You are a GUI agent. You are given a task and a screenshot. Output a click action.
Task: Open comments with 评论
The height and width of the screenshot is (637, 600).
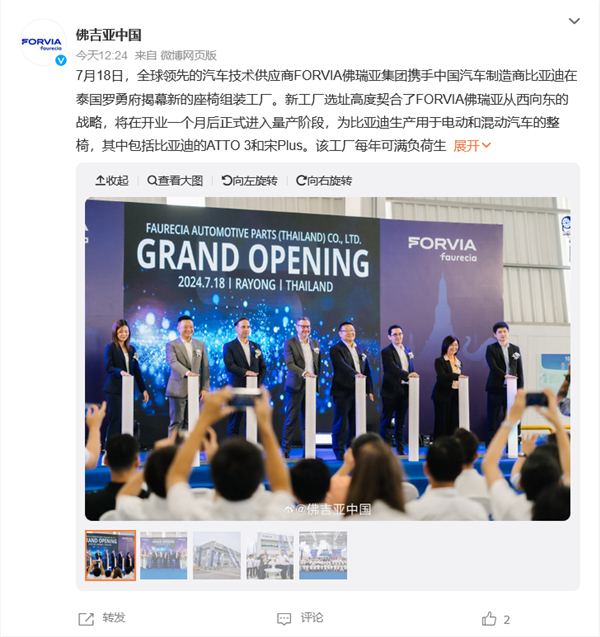tap(301, 618)
